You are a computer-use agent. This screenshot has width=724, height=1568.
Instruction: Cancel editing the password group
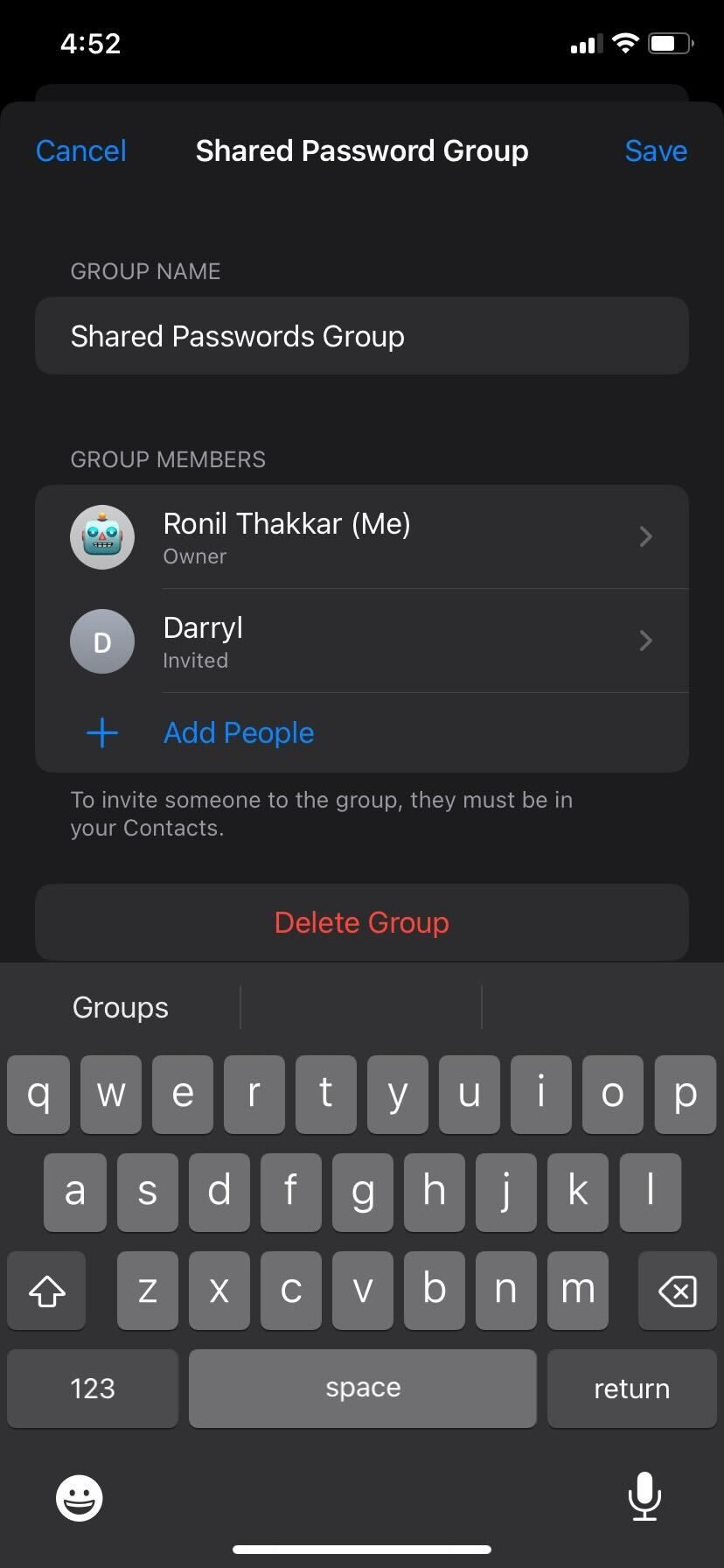80,150
